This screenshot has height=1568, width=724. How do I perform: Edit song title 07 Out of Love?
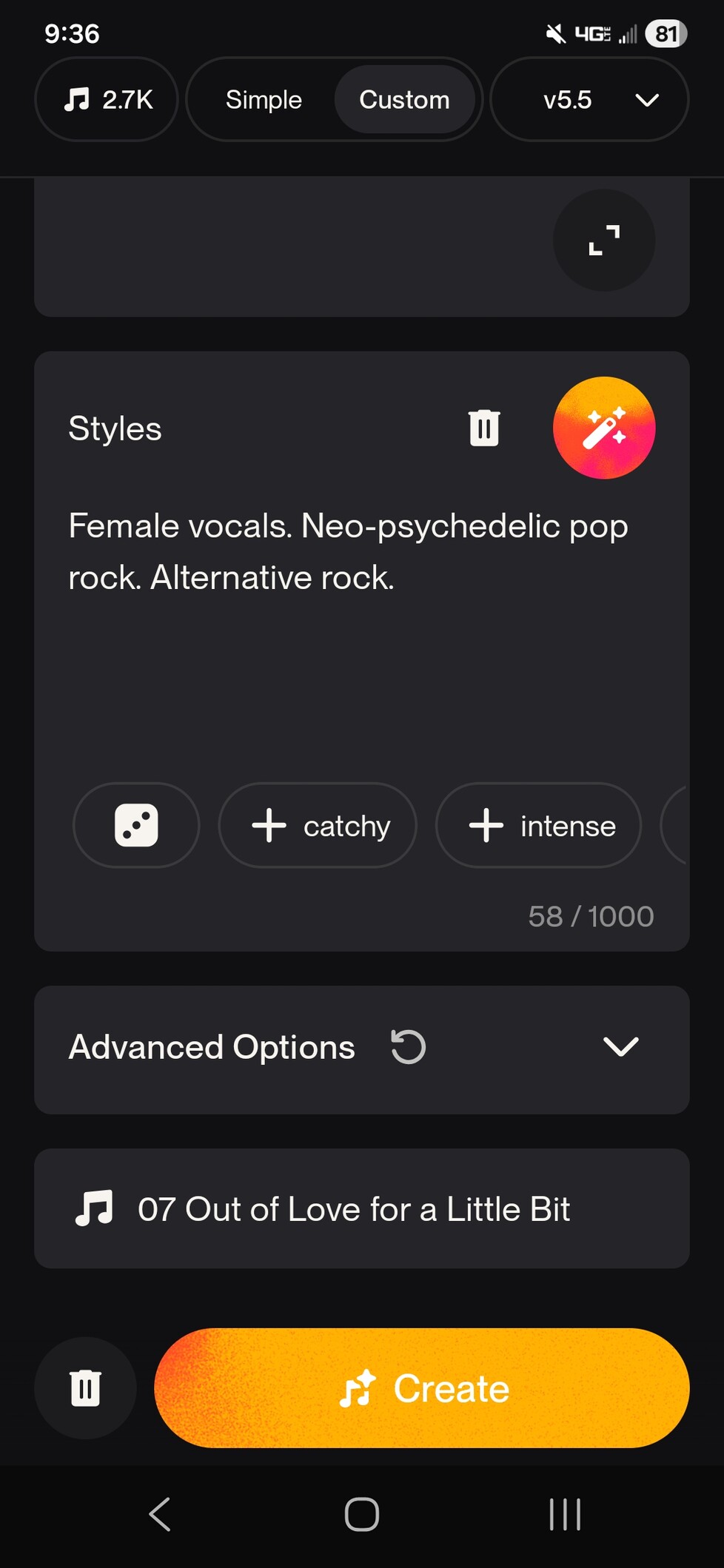(354, 1209)
